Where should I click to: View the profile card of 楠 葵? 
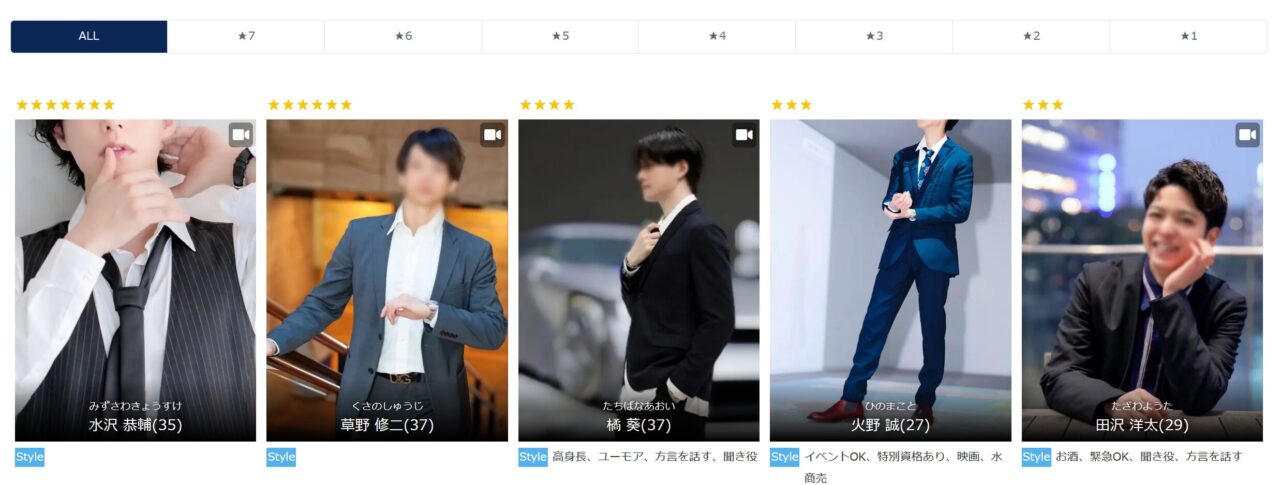(638, 280)
